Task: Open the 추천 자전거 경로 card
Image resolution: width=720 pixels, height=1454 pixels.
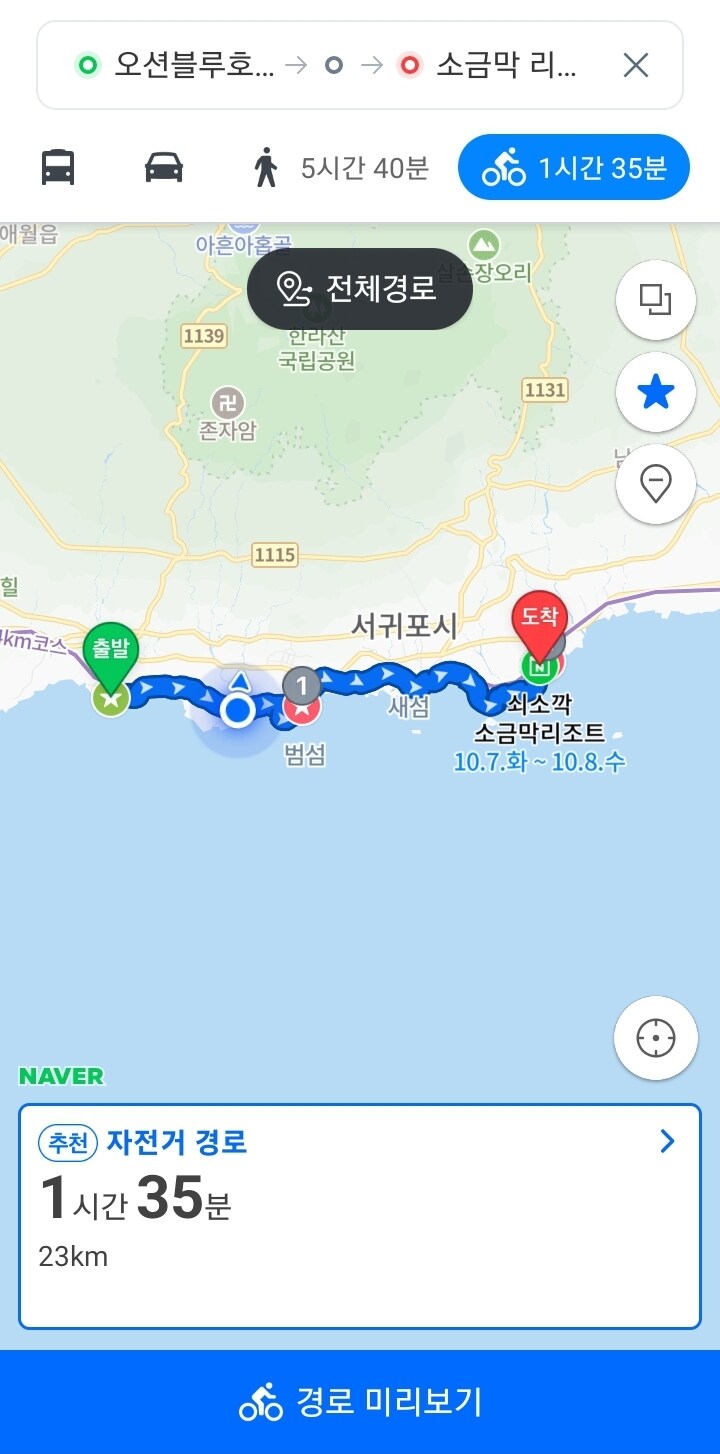Action: point(359,1216)
